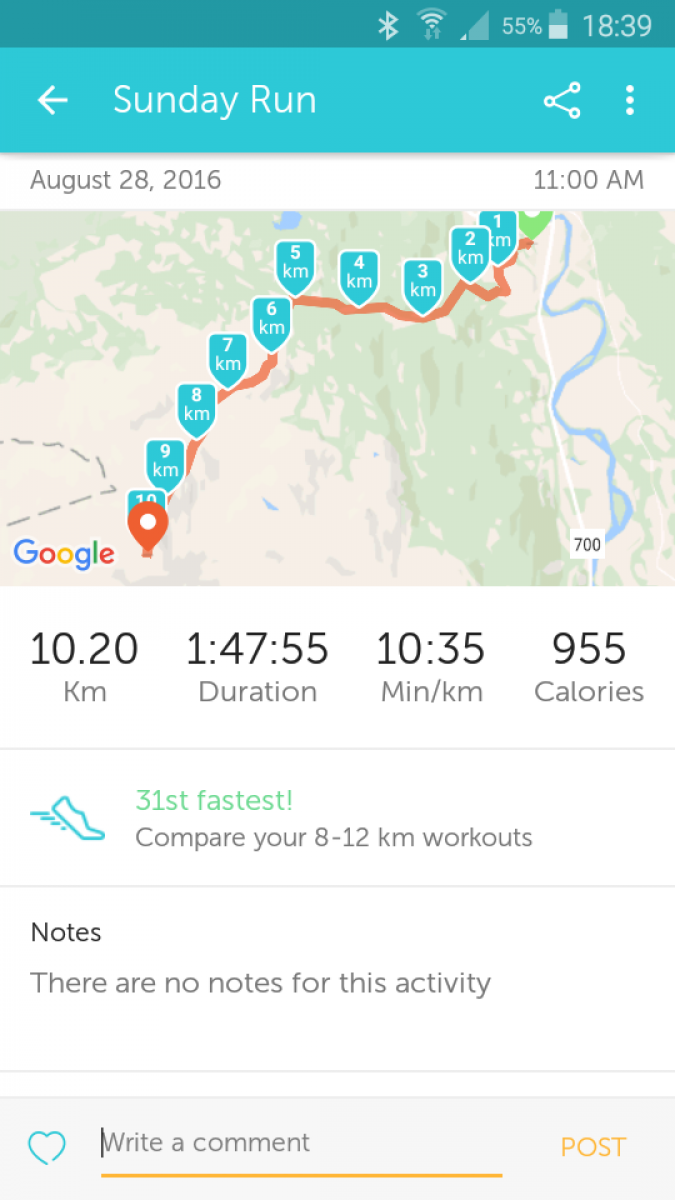Open the overflow menu
The width and height of the screenshot is (675, 1200).
coord(629,100)
